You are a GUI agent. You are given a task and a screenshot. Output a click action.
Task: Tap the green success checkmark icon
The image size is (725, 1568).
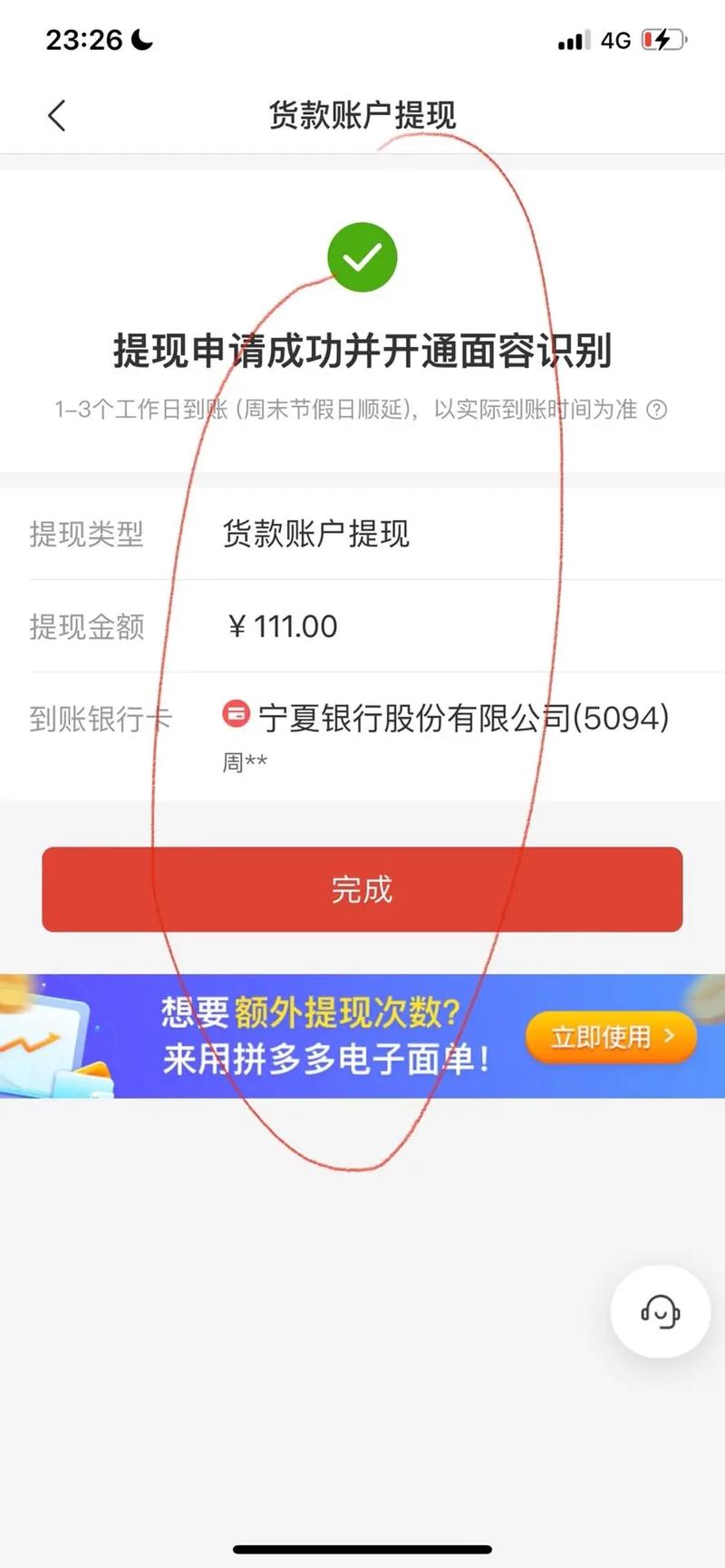(362, 257)
